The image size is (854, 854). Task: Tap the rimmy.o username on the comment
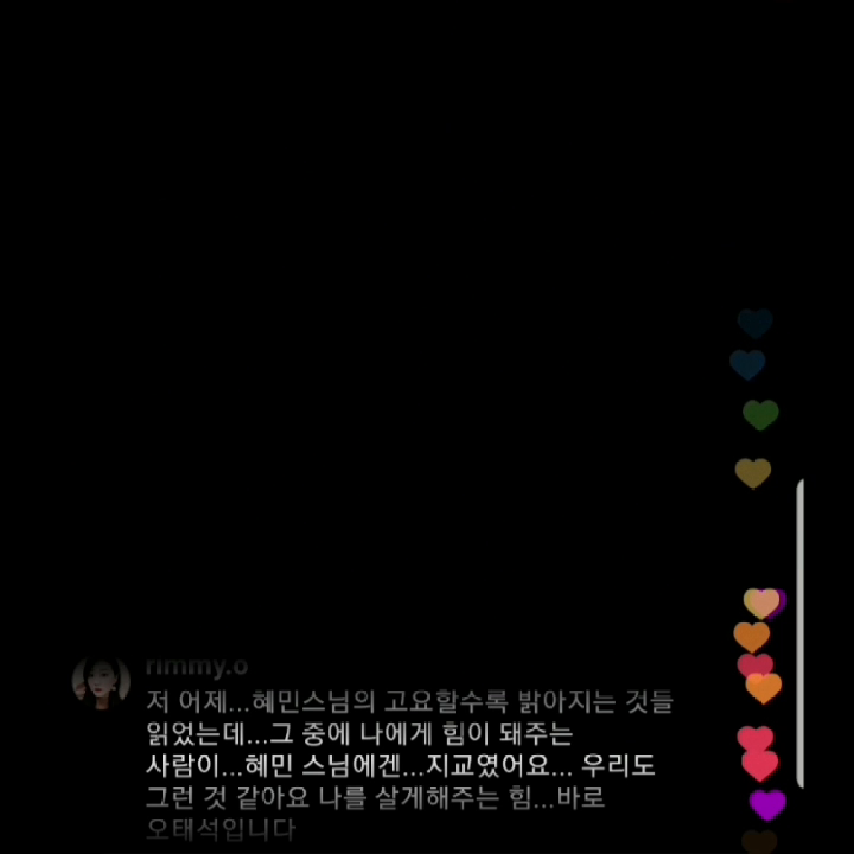(196, 666)
